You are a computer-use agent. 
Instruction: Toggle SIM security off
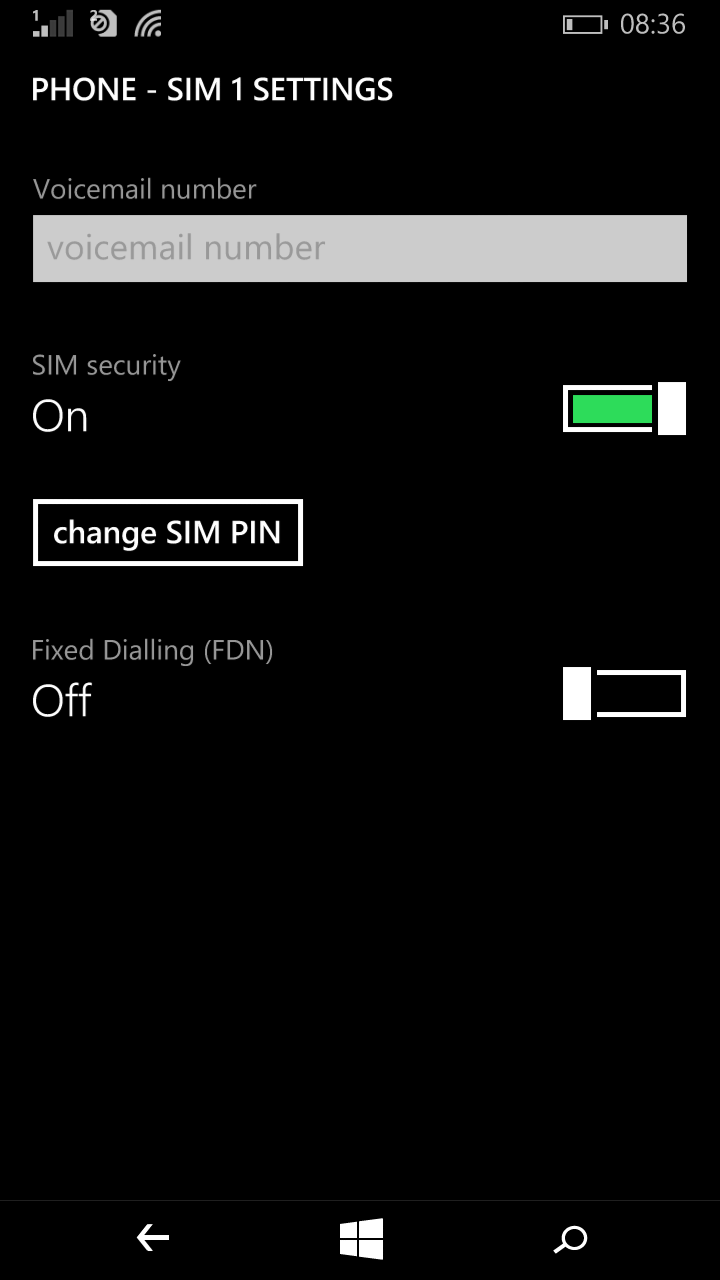pos(622,408)
